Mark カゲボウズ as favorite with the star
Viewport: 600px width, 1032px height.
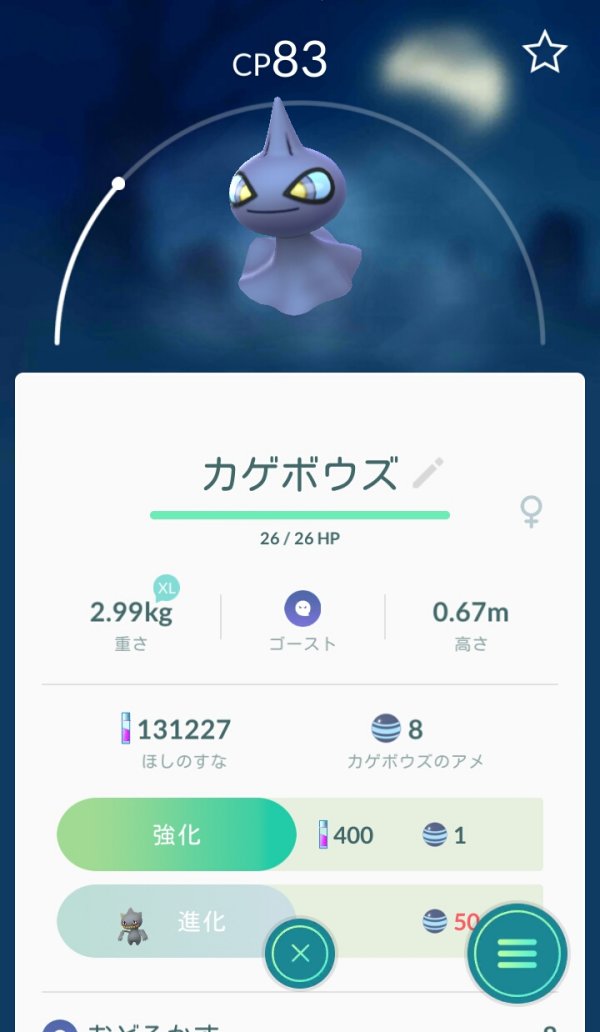coord(545,53)
